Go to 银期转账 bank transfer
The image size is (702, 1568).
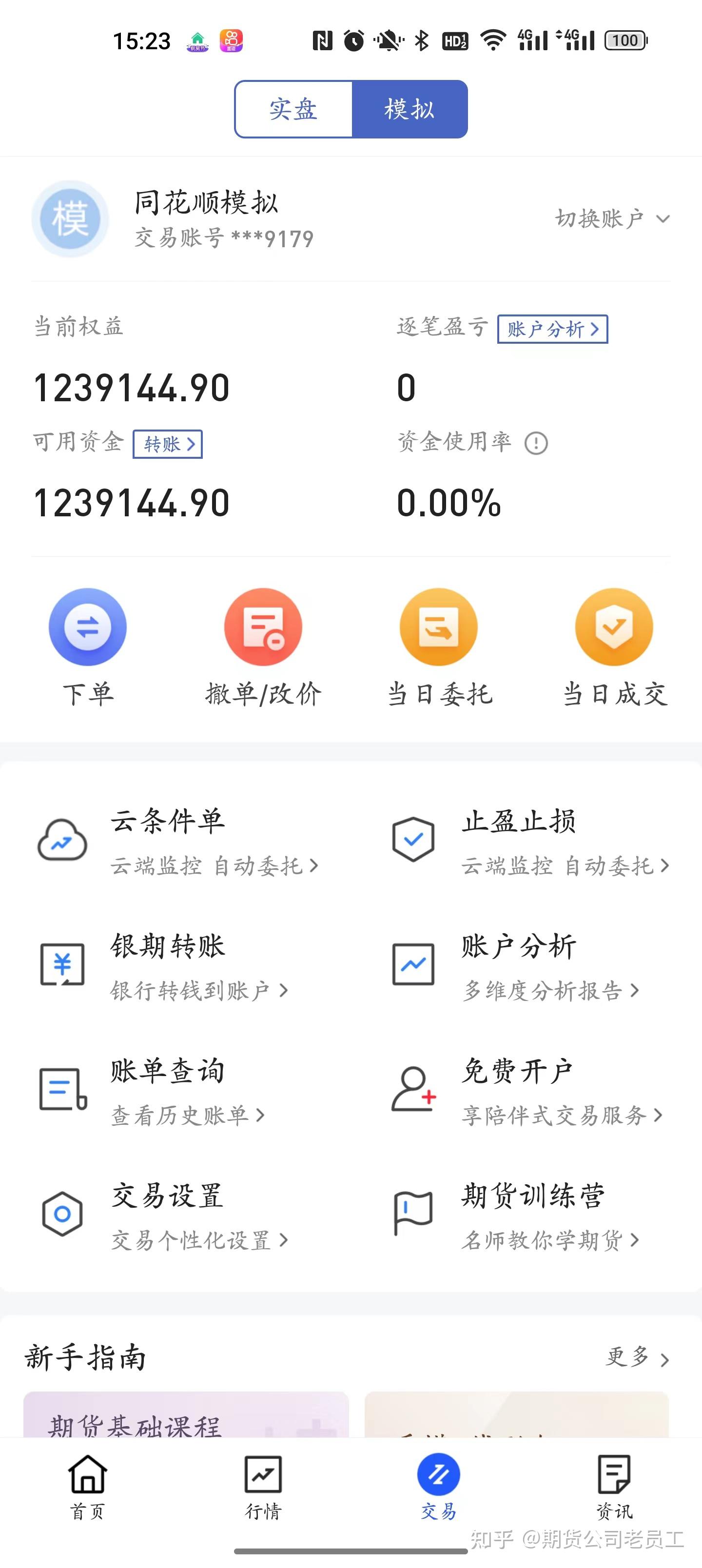[164, 965]
